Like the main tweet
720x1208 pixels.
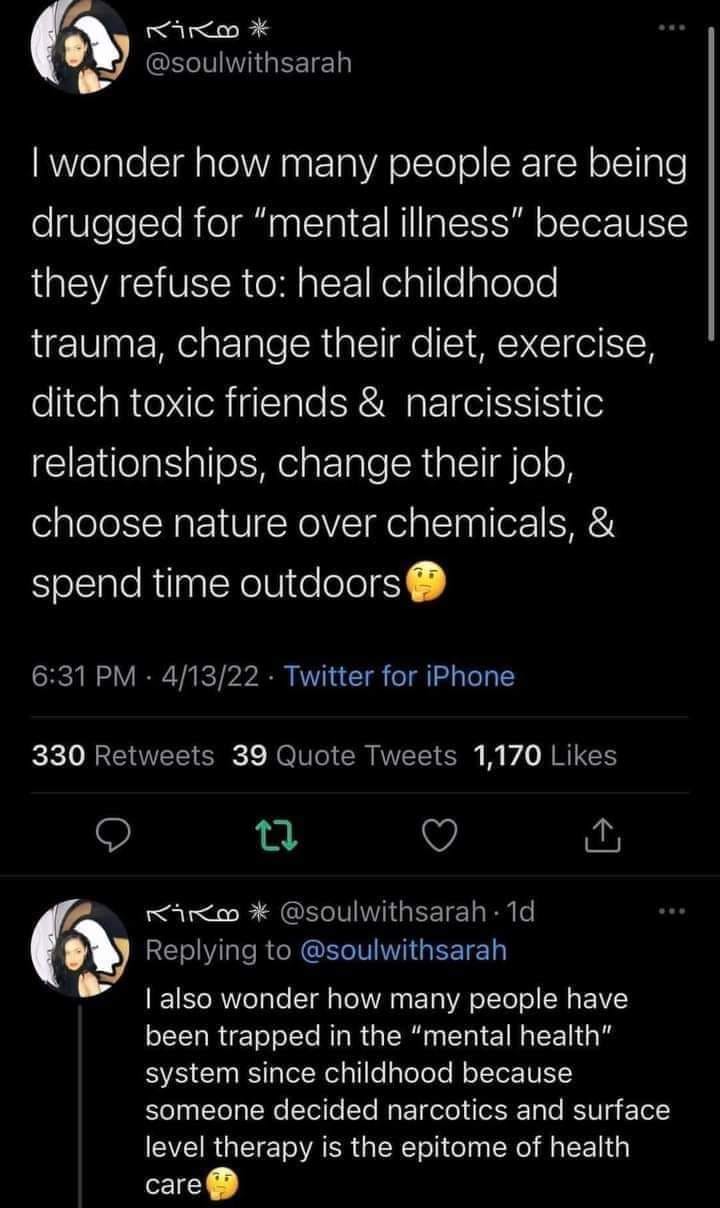(436, 829)
